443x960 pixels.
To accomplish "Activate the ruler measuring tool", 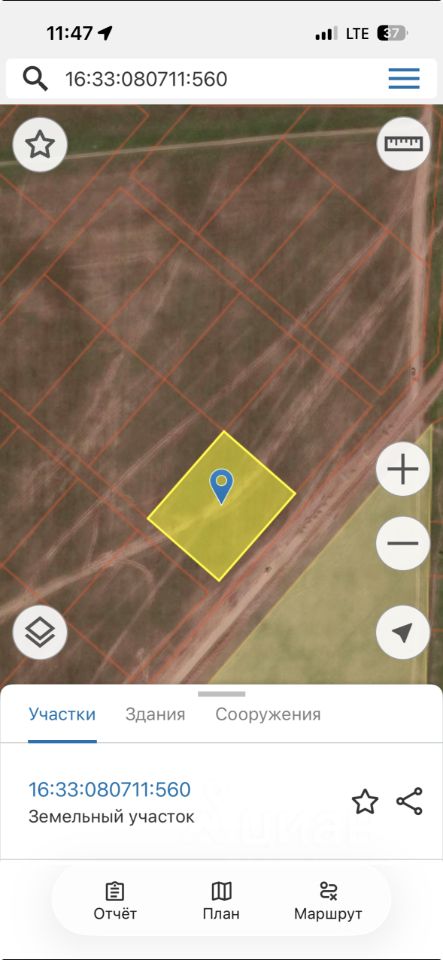I will click(x=403, y=144).
